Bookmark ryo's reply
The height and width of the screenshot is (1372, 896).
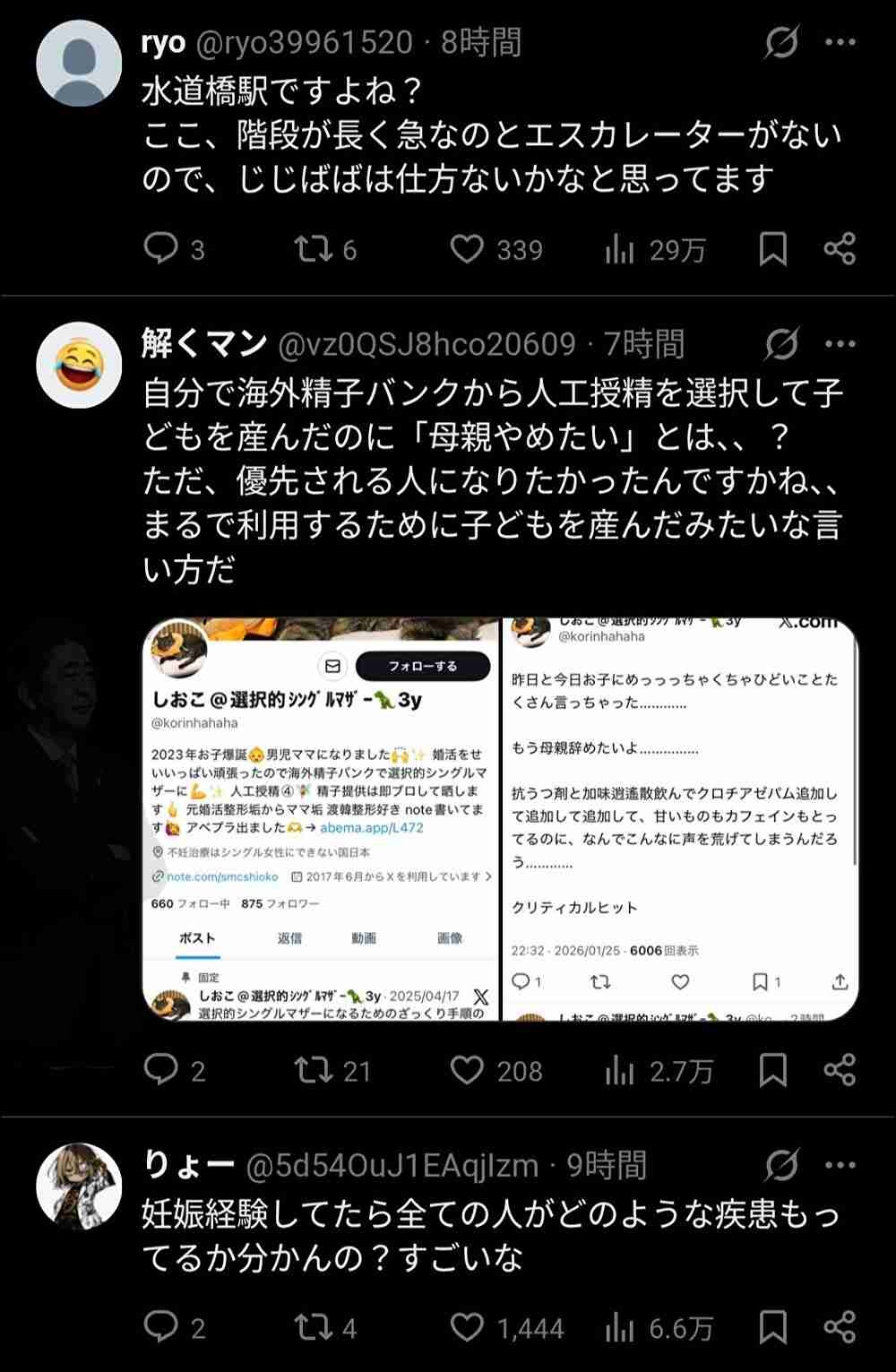[772, 249]
